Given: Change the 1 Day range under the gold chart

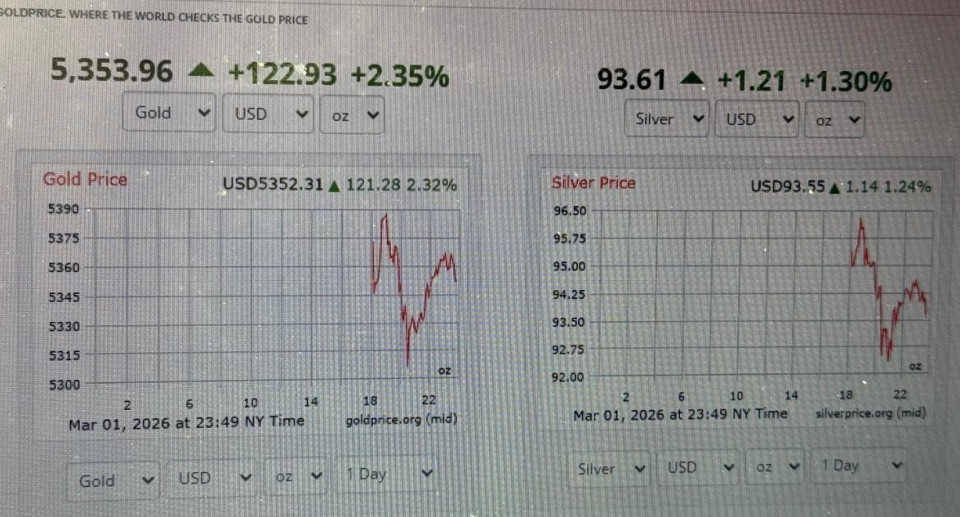Looking at the screenshot, I should click(387, 474).
